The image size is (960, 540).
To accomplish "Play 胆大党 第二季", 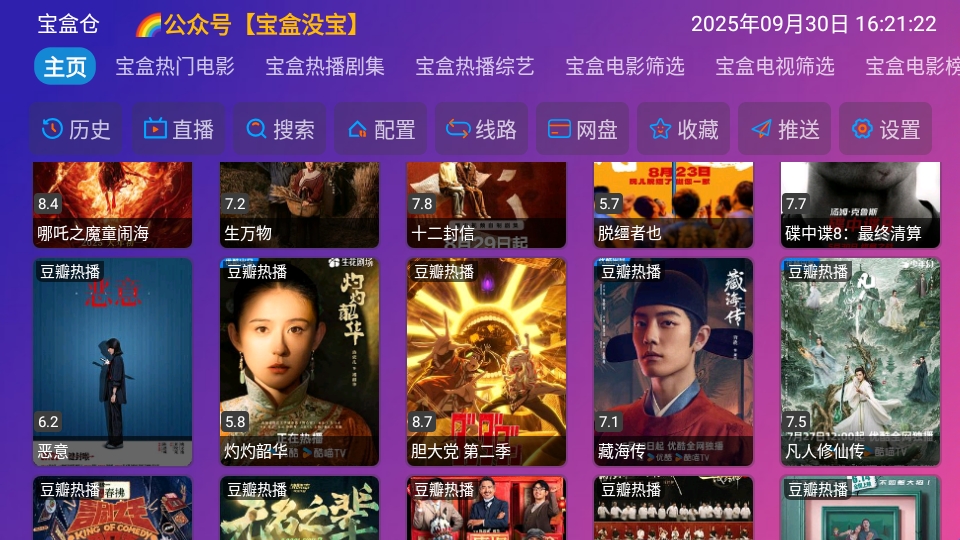I will [x=486, y=360].
